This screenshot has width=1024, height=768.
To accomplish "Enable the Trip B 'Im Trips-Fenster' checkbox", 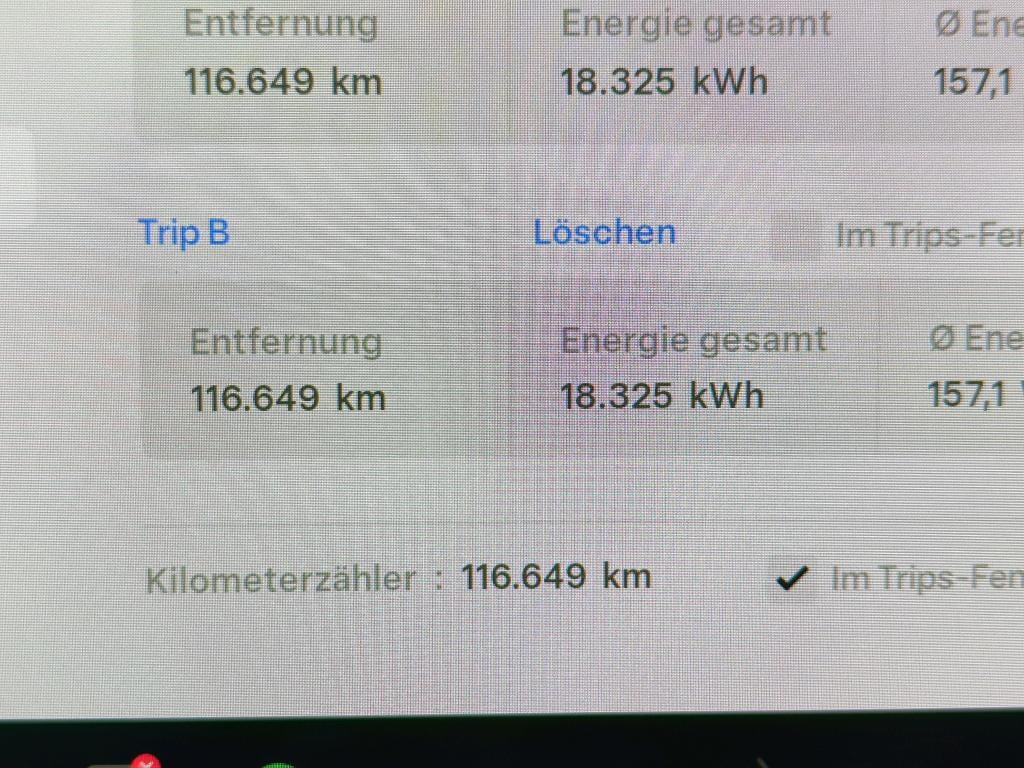I will click(x=795, y=236).
